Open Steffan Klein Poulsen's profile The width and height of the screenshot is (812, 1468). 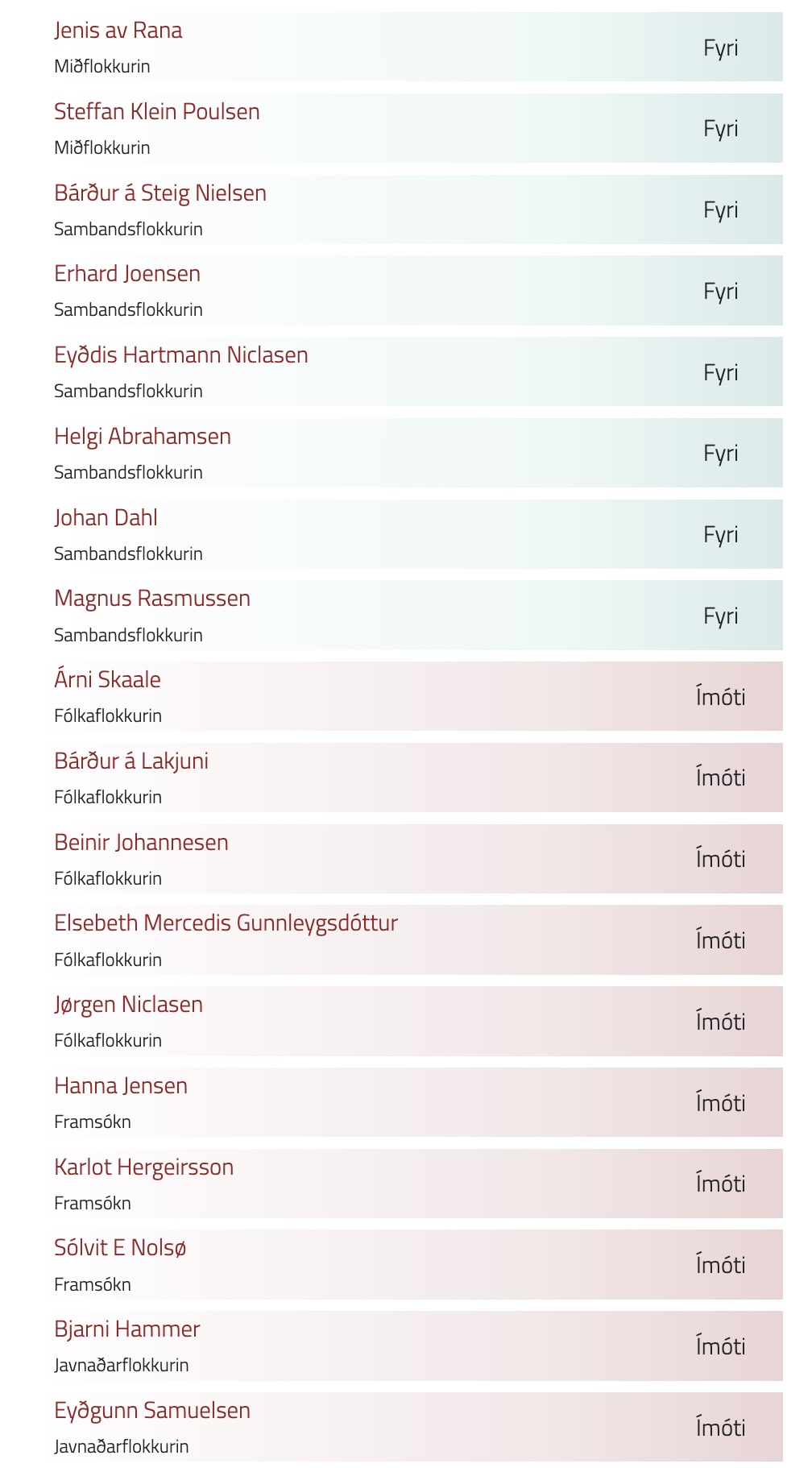157,111
